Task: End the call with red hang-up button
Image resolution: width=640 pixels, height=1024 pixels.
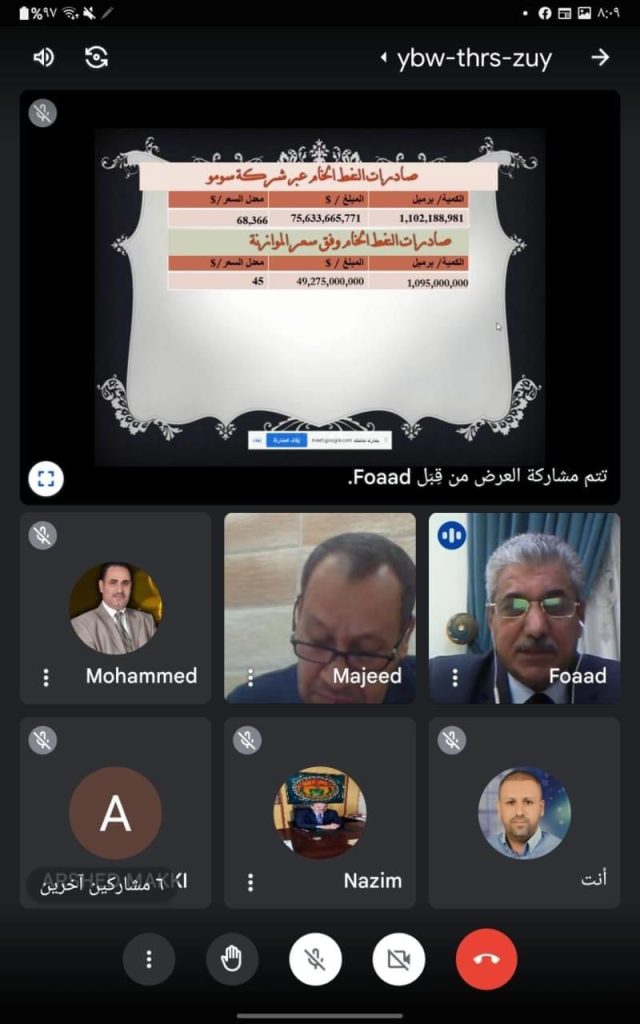Action: pyautogui.click(x=486, y=960)
